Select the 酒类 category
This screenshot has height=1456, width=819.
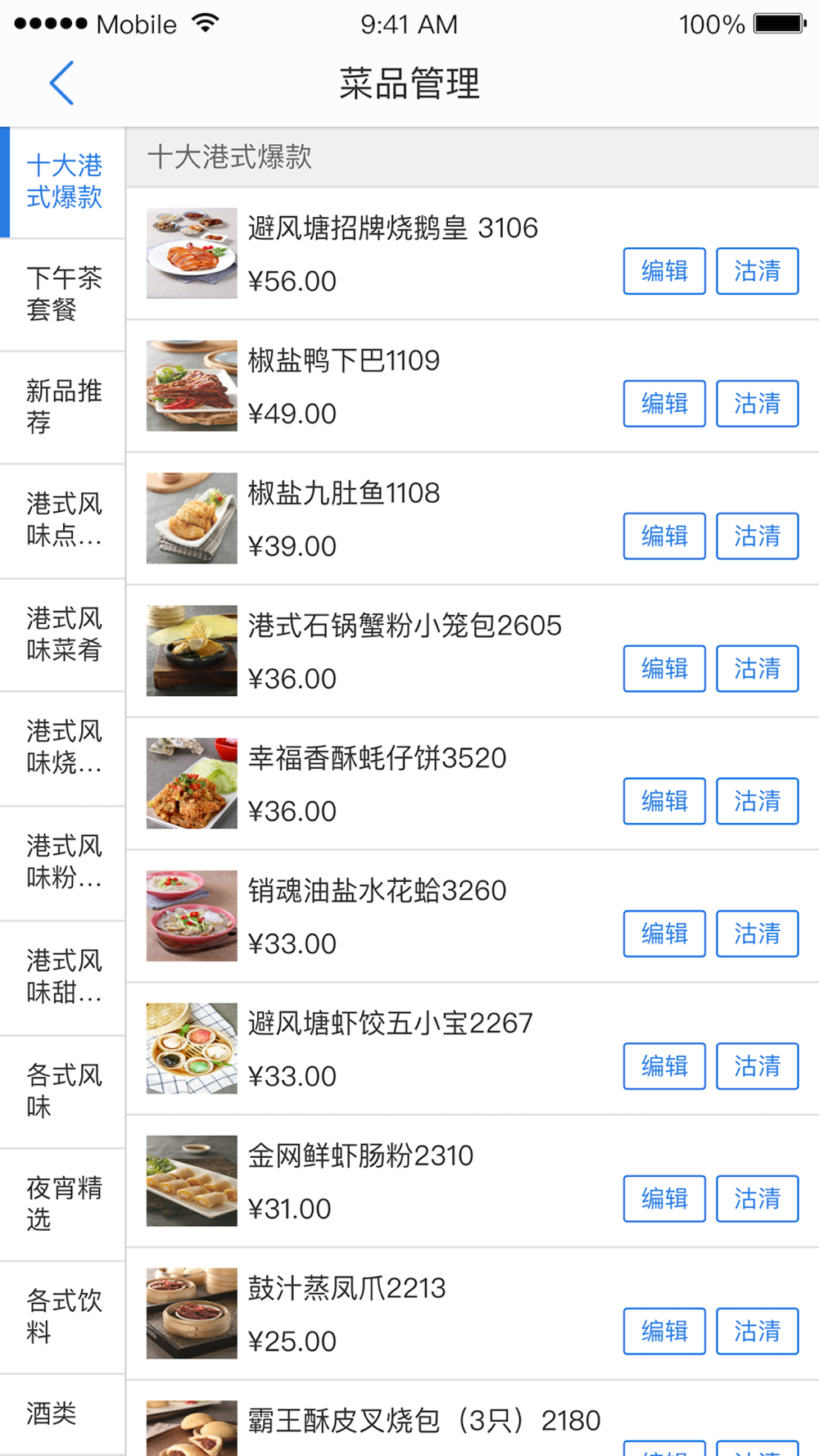coord(63,1414)
